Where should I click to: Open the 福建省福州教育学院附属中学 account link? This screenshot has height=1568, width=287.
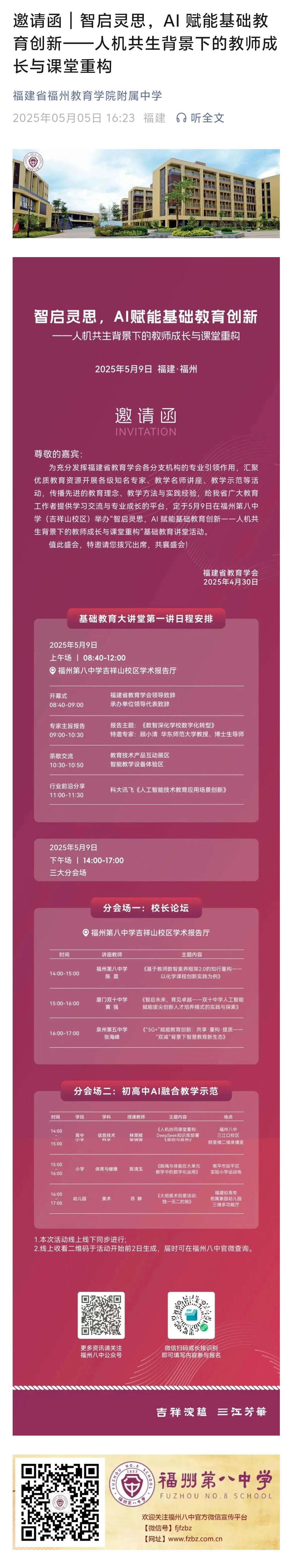click(87, 96)
